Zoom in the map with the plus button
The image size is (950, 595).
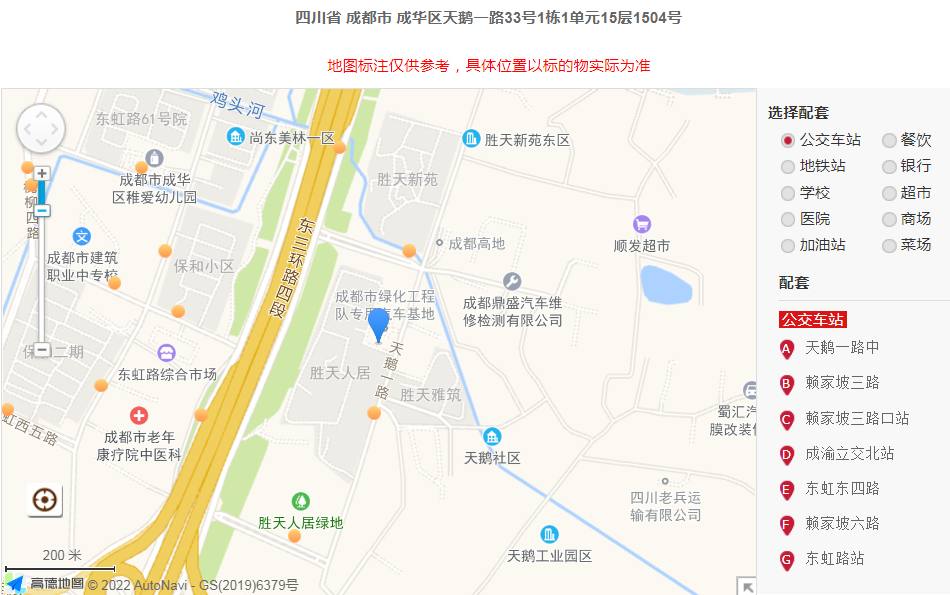pos(42,174)
